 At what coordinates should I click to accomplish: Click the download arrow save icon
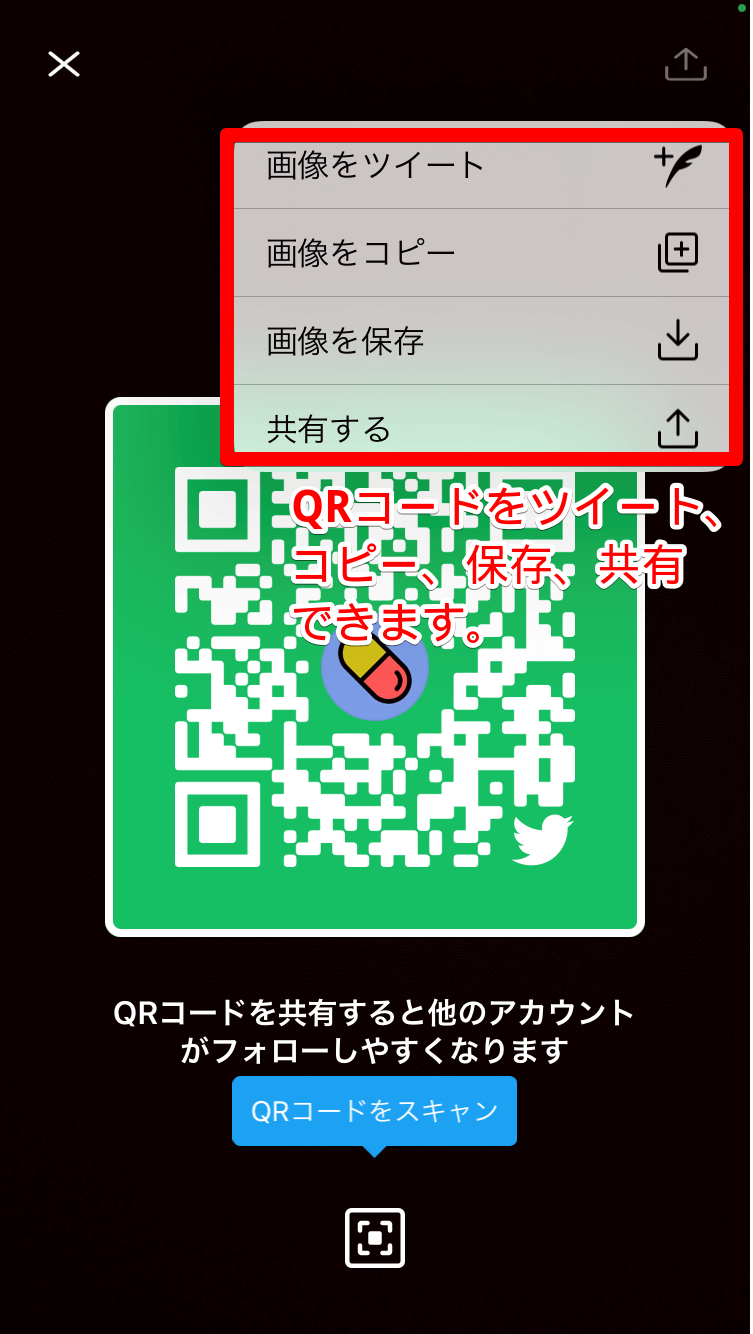[678, 340]
